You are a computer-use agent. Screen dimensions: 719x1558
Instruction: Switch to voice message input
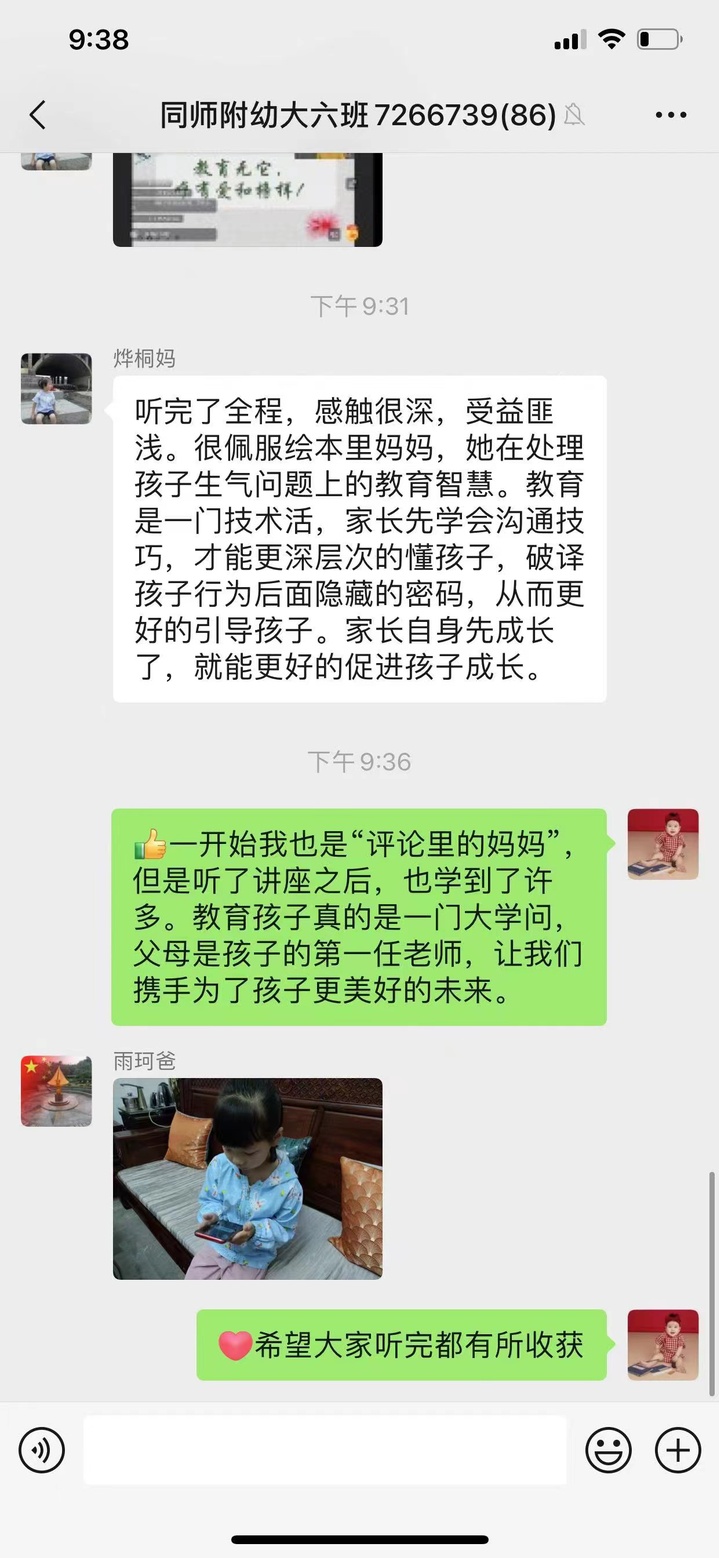tap(41, 1450)
